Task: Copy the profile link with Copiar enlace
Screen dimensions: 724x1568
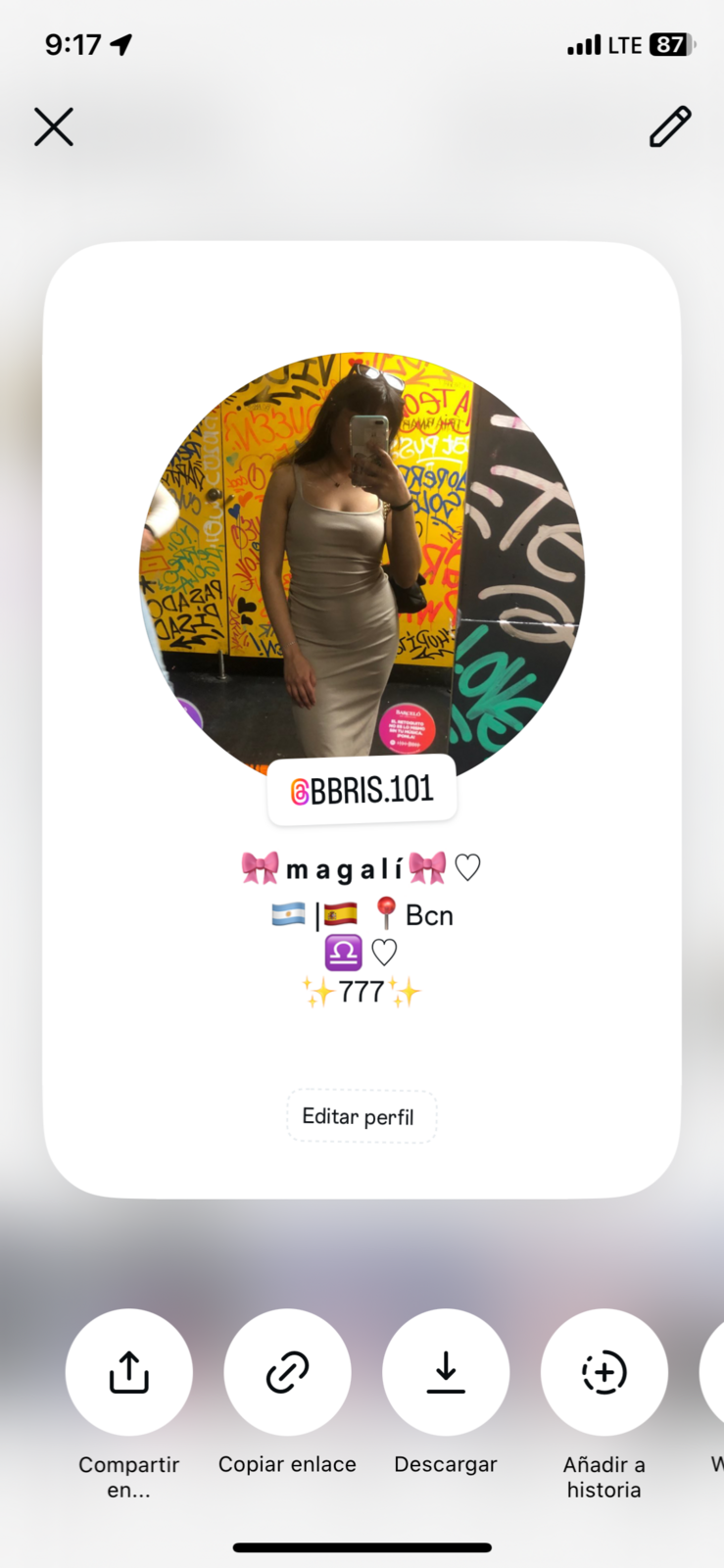Action: tap(287, 1372)
